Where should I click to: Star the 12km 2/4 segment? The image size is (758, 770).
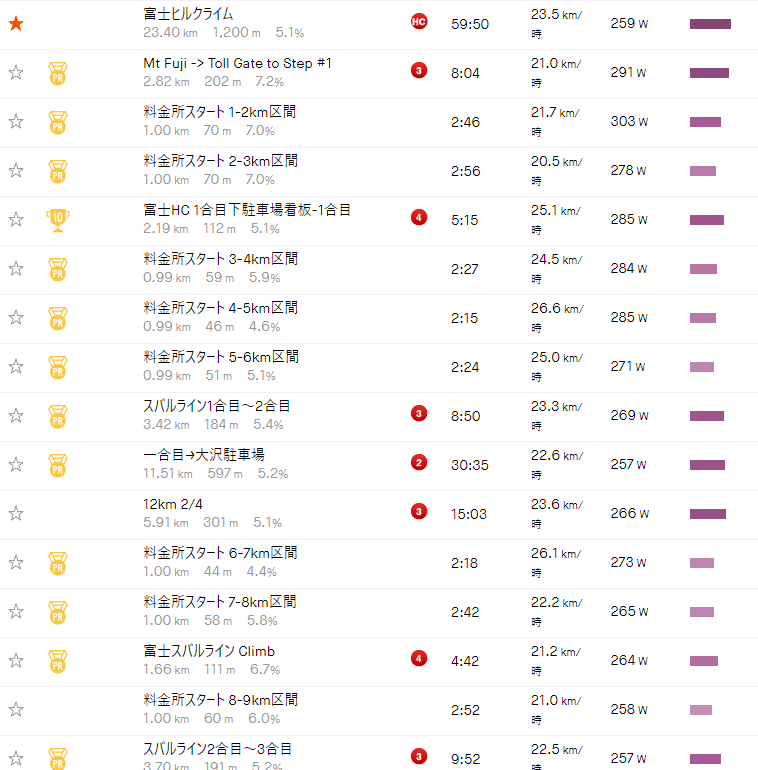[16, 513]
